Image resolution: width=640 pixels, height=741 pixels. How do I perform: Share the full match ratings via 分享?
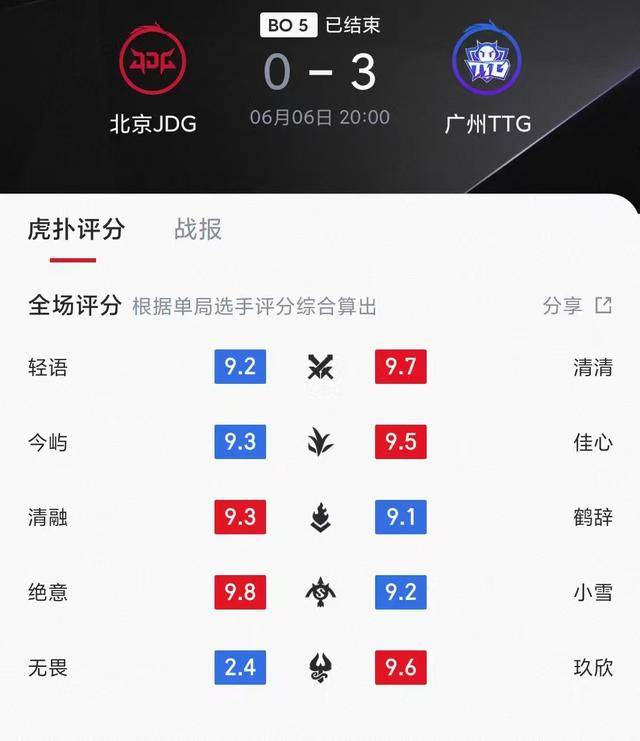coord(576,306)
